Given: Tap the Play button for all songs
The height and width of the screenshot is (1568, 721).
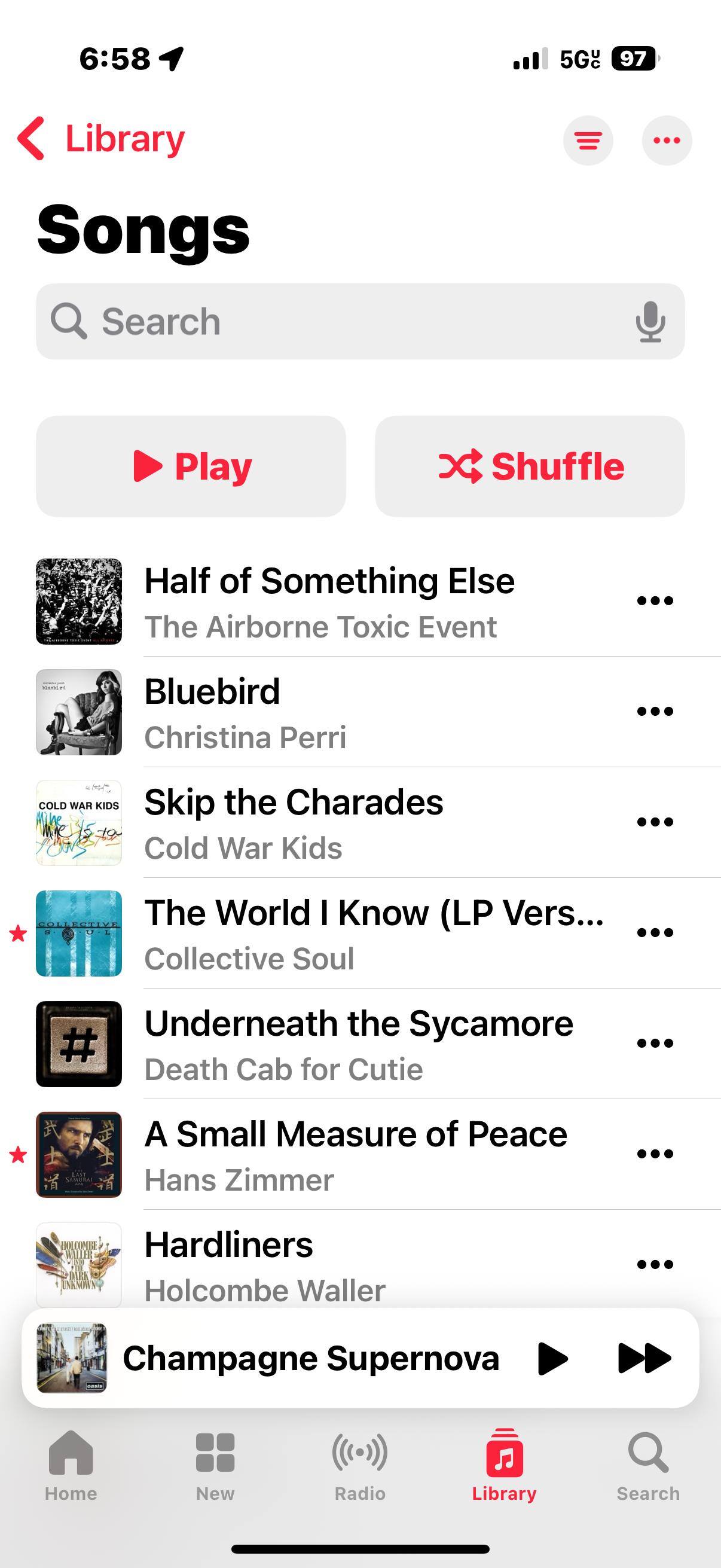Looking at the screenshot, I should tap(191, 466).
